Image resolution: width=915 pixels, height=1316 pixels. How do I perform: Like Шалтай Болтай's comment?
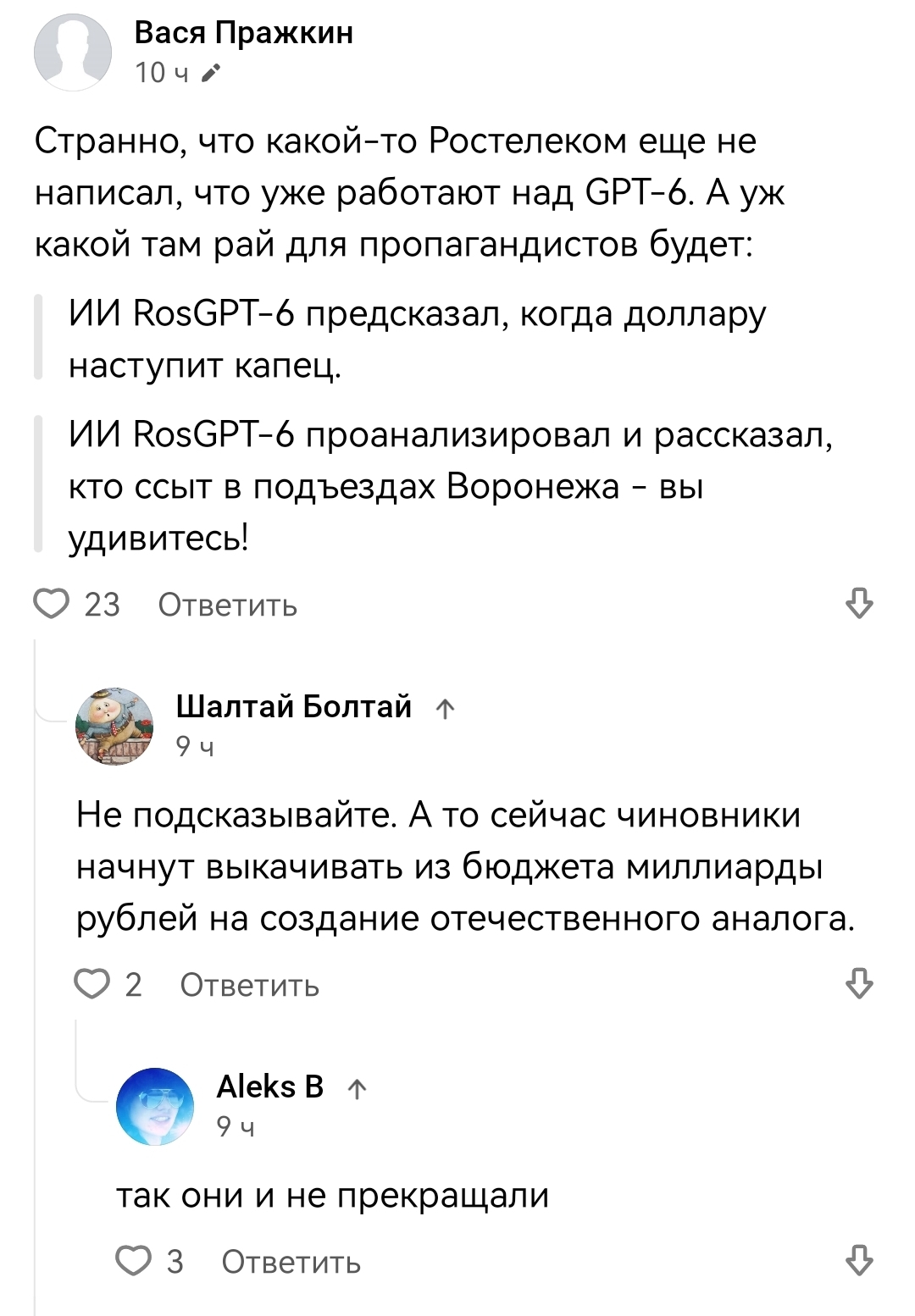tap(92, 985)
